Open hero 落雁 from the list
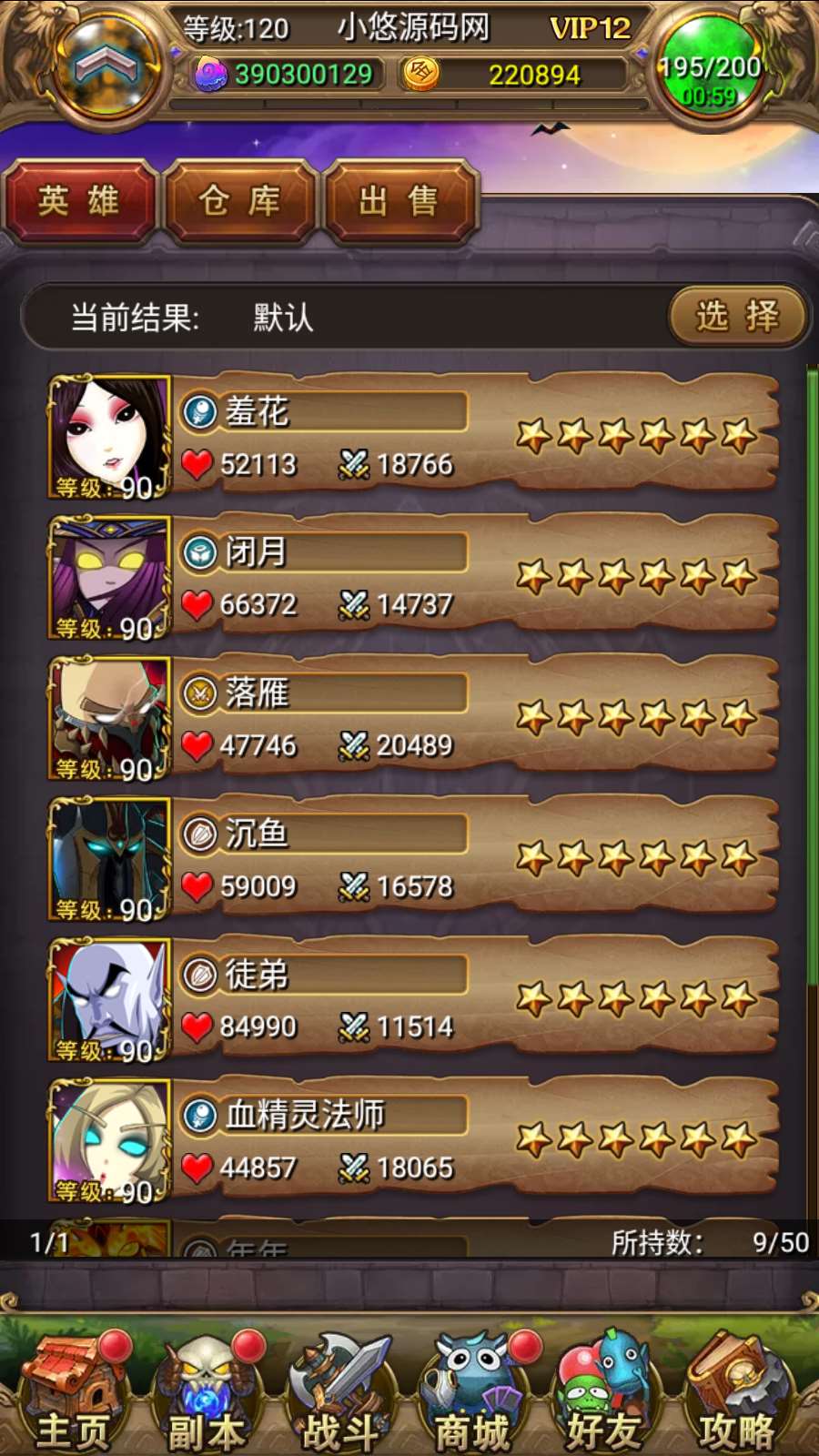This screenshot has height=1456, width=819. pyautogui.click(x=414, y=719)
